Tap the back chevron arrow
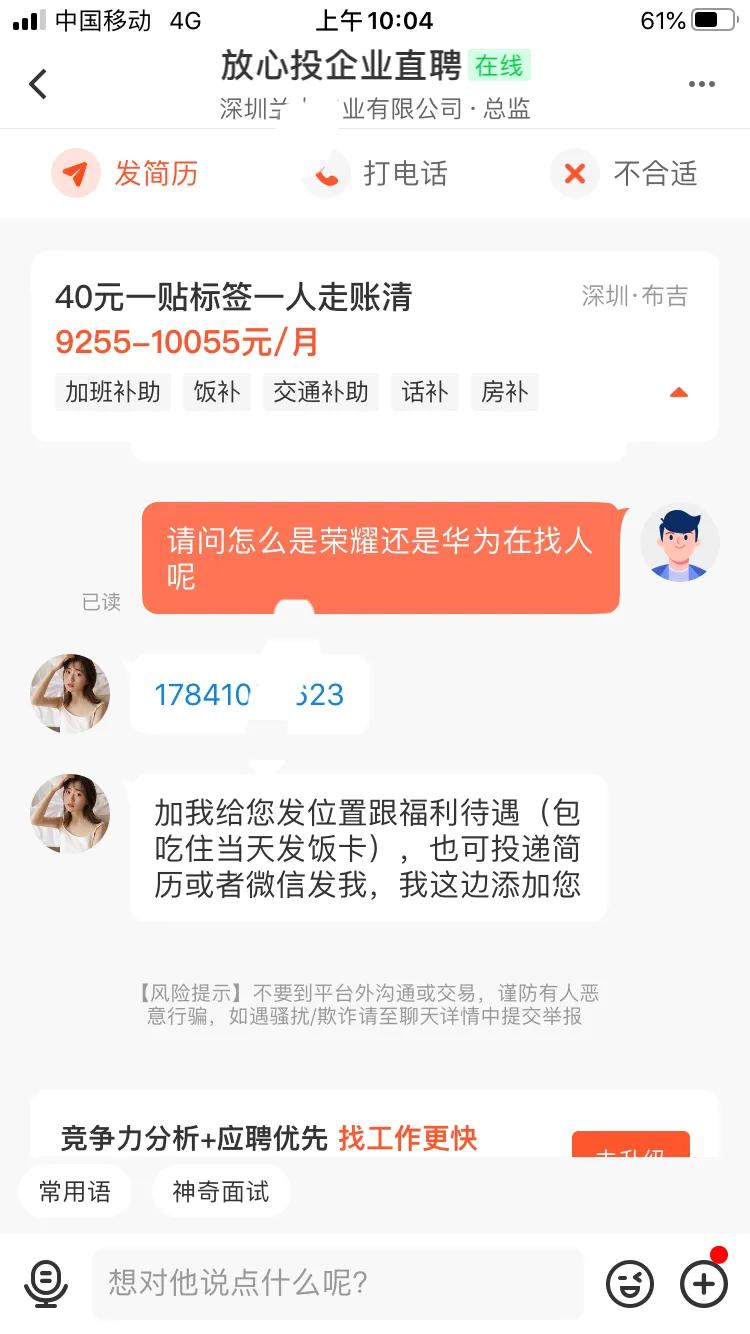750x1334 pixels. (39, 84)
